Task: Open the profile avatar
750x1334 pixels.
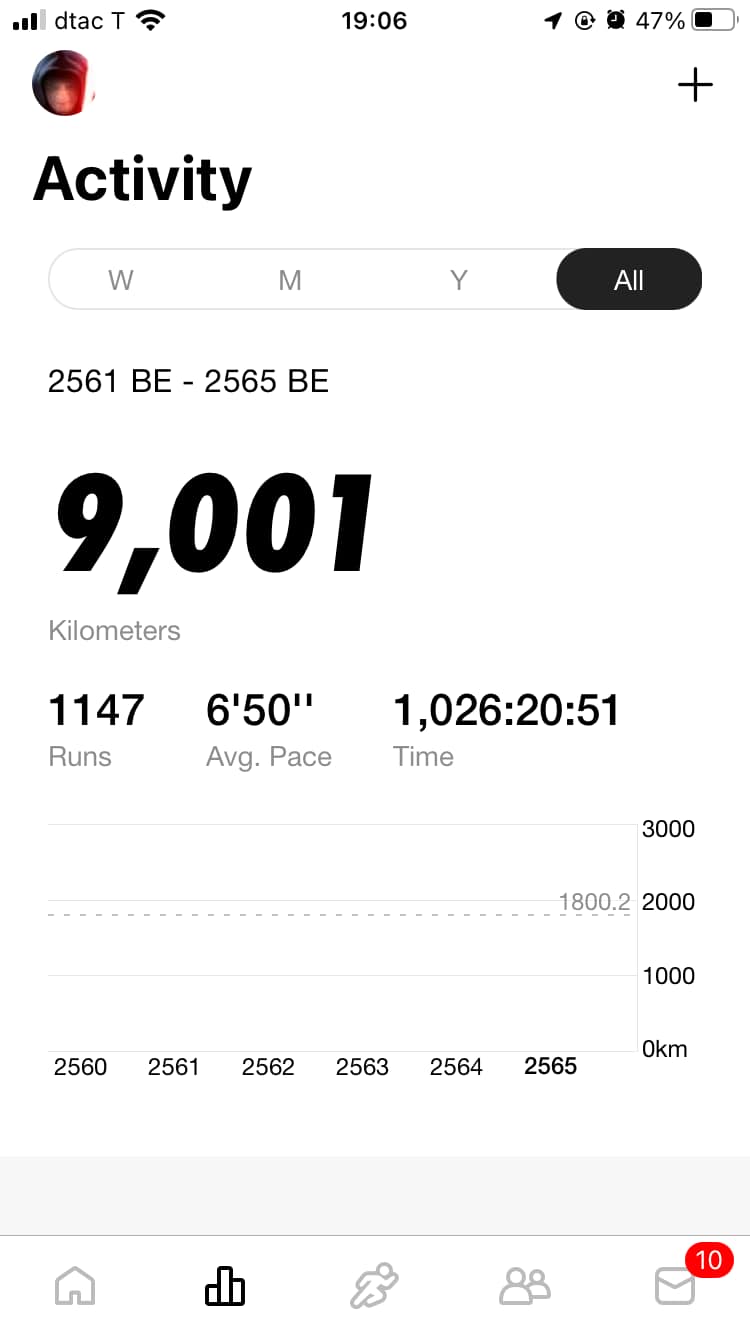Action: pos(64,84)
